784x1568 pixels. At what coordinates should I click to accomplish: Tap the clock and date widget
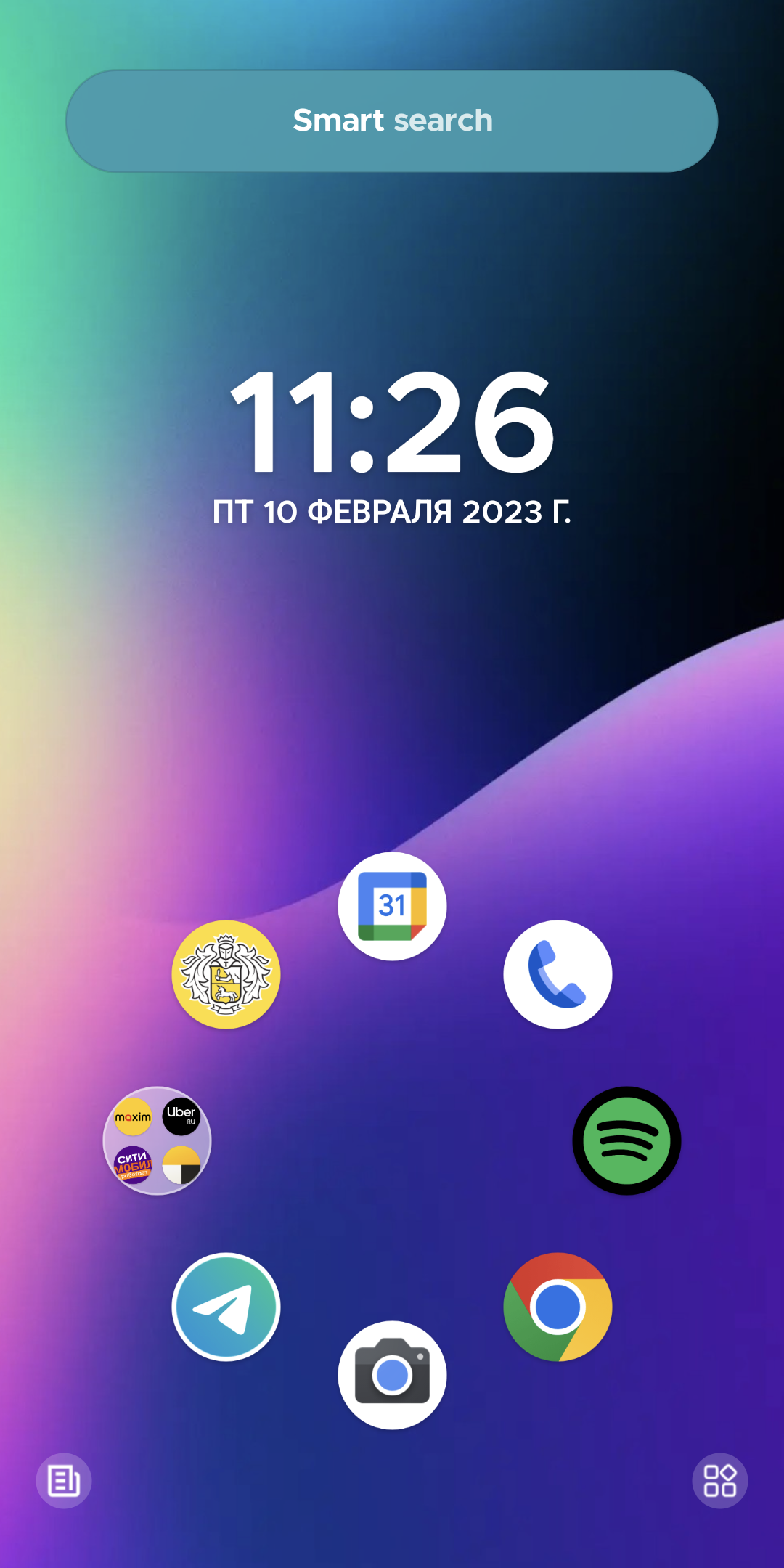[x=392, y=446]
